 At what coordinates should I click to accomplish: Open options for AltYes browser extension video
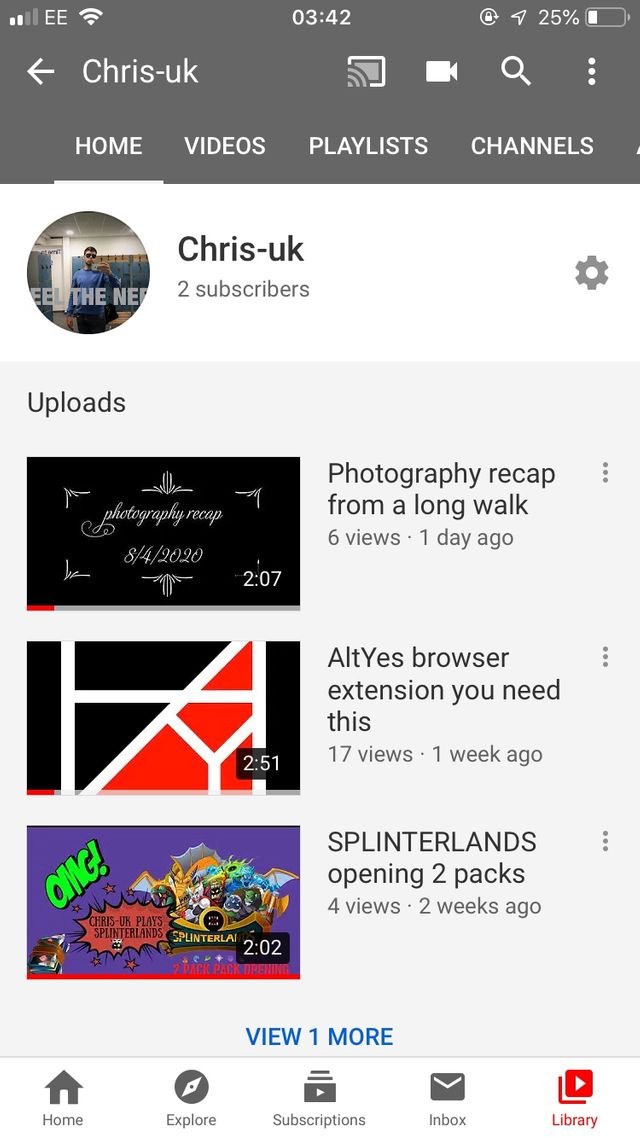605,657
